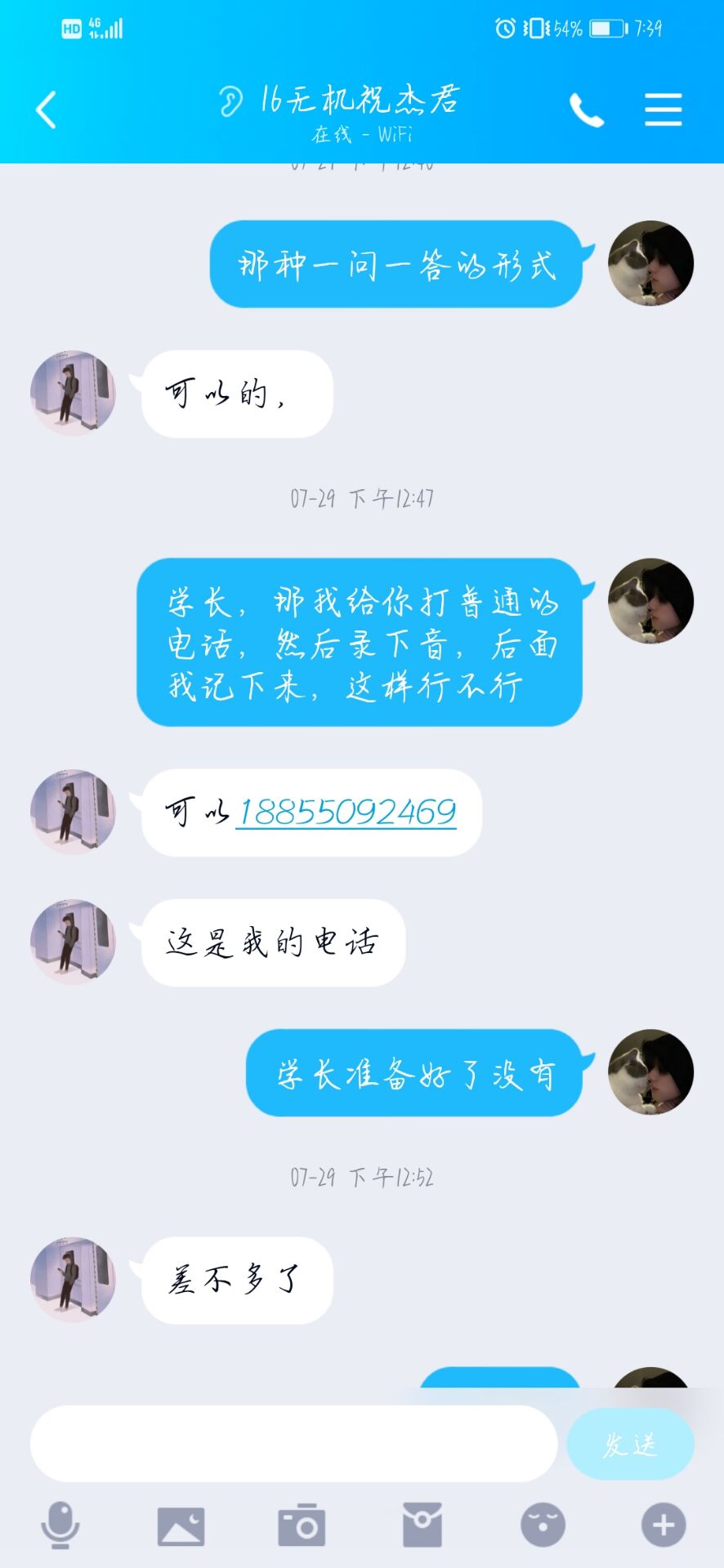
Task: Open the photo gallery picker
Action: pos(181,1525)
